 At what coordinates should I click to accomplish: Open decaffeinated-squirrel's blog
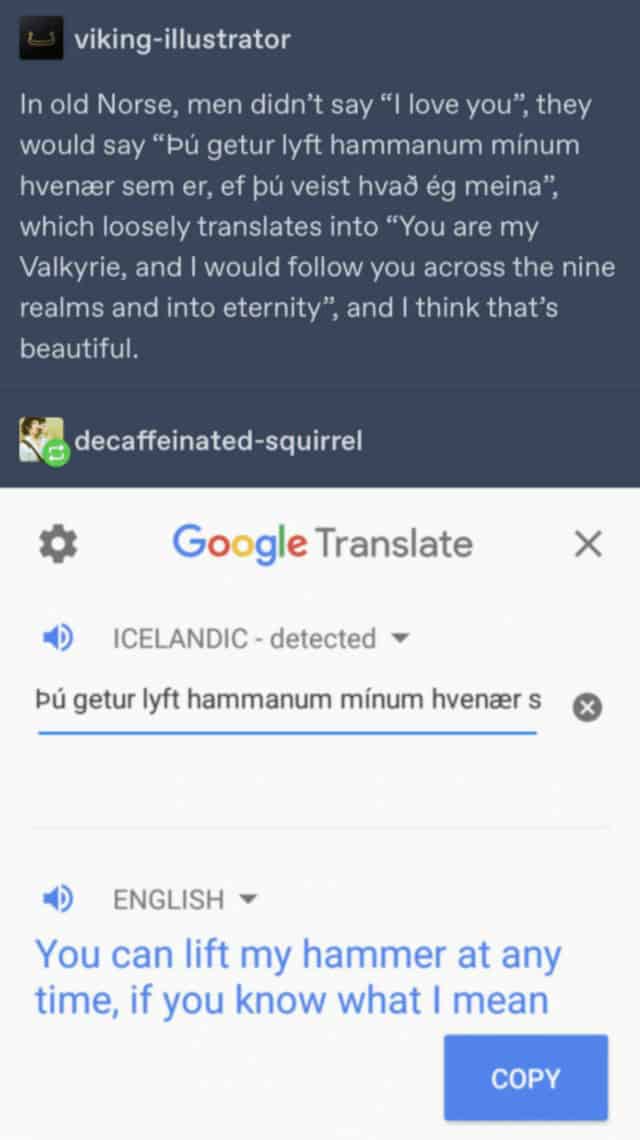(x=220, y=440)
